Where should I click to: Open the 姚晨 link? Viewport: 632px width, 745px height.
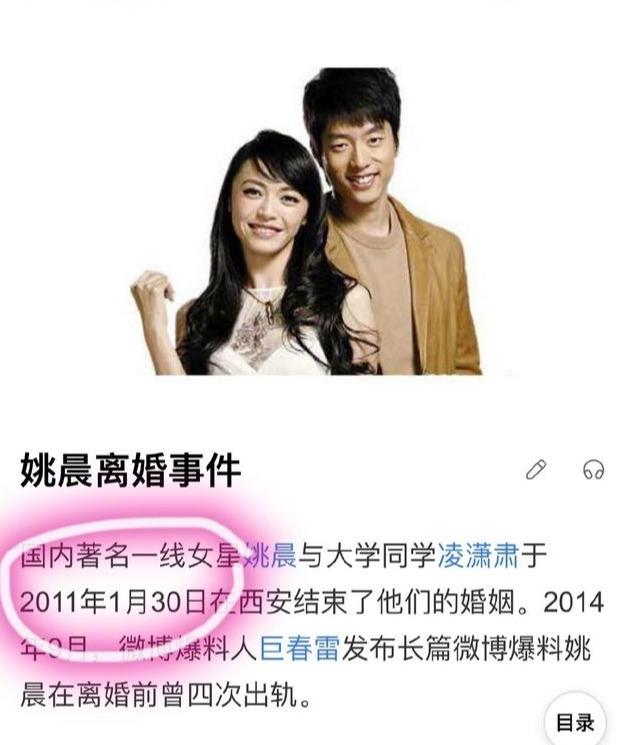pos(268,553)
